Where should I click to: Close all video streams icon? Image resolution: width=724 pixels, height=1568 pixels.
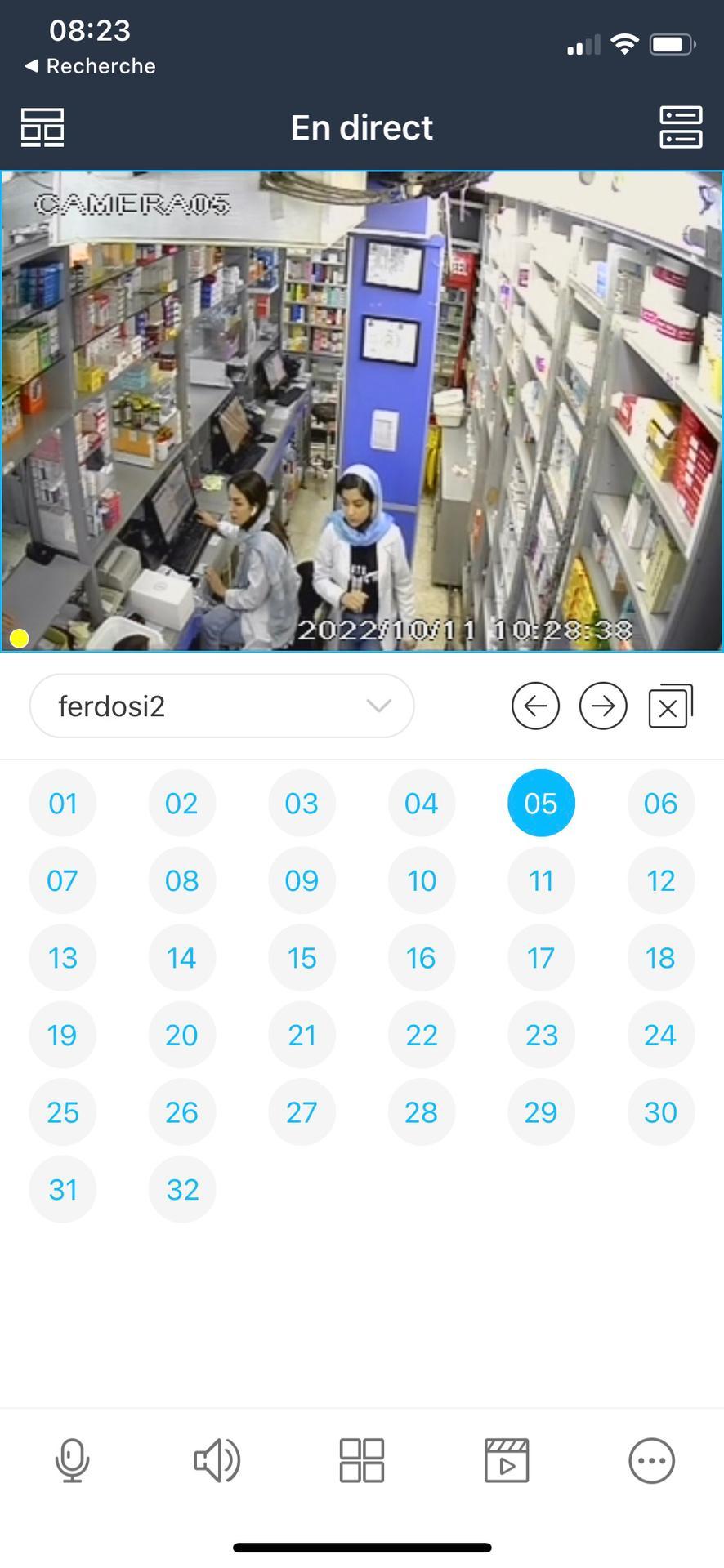[670, 706]
